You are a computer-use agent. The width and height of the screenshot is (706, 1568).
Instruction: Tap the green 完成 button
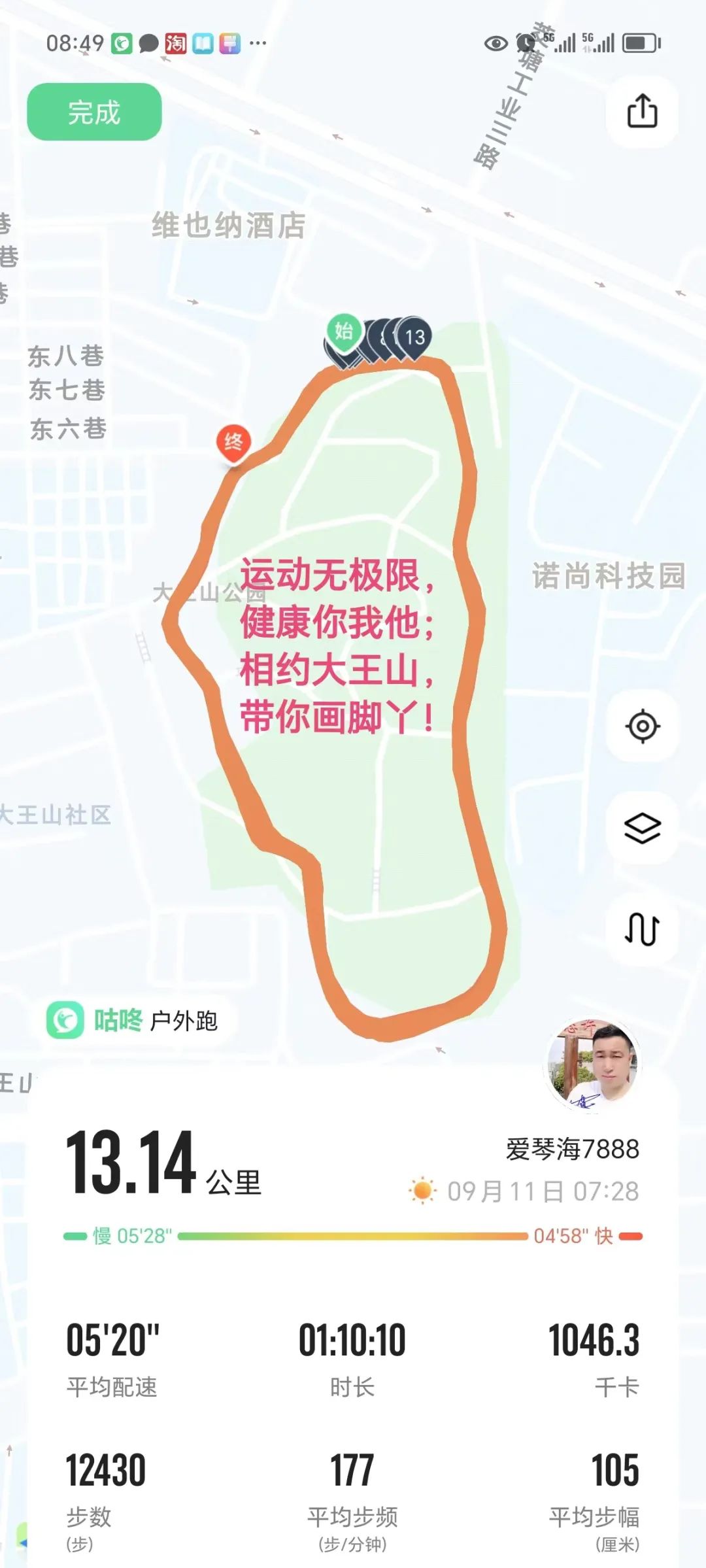point(94,112)
